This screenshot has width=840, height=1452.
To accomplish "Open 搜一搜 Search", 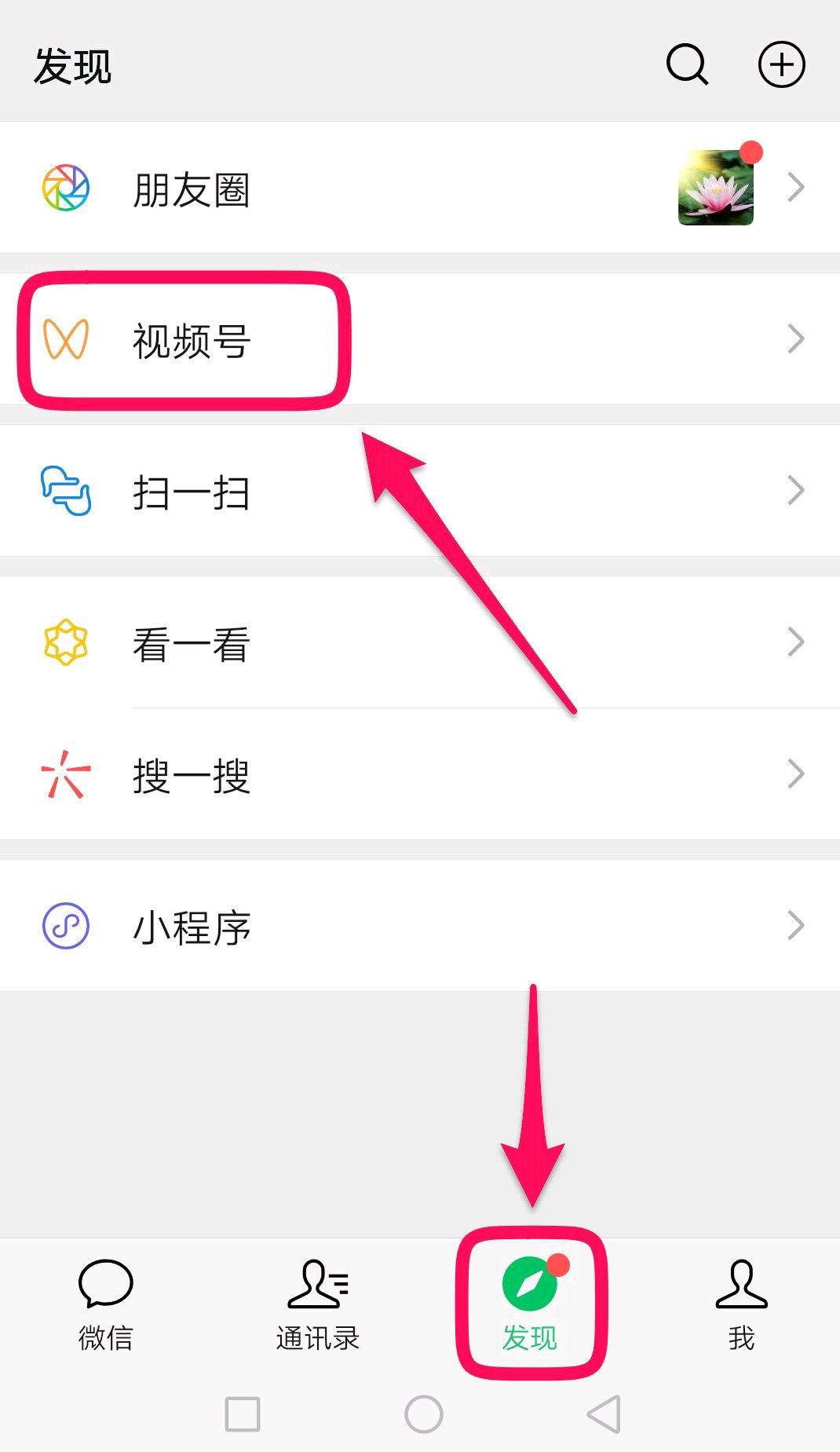I will point(420,774).
